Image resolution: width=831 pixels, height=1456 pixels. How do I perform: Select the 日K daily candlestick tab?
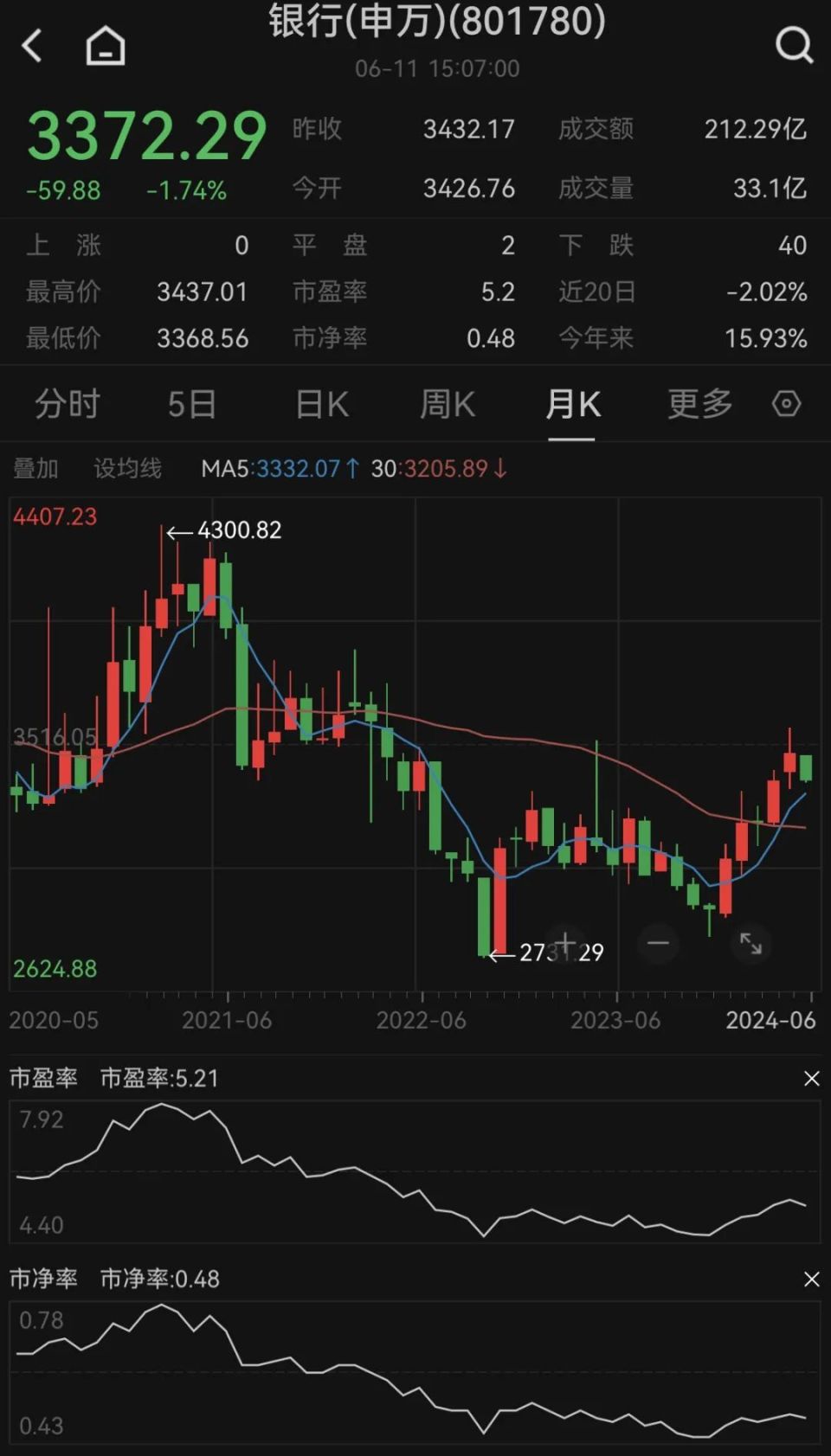320,404
